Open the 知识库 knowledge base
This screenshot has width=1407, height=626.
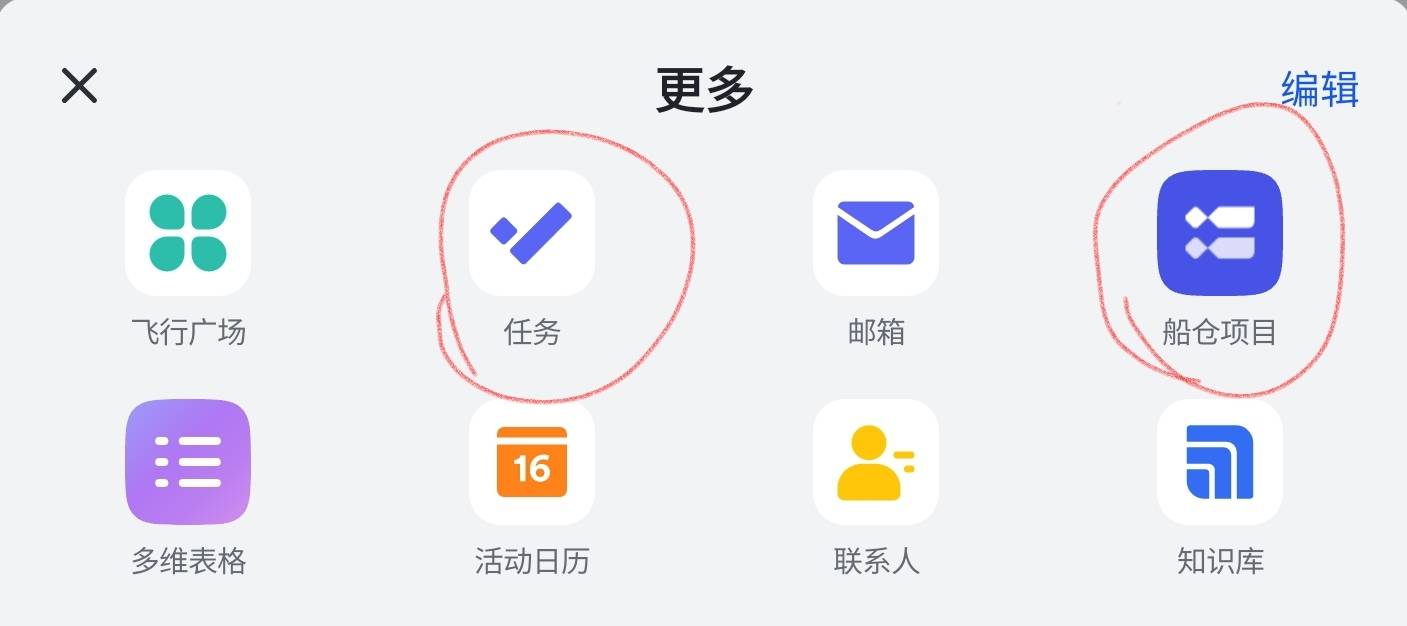(x=1219, y=462)
